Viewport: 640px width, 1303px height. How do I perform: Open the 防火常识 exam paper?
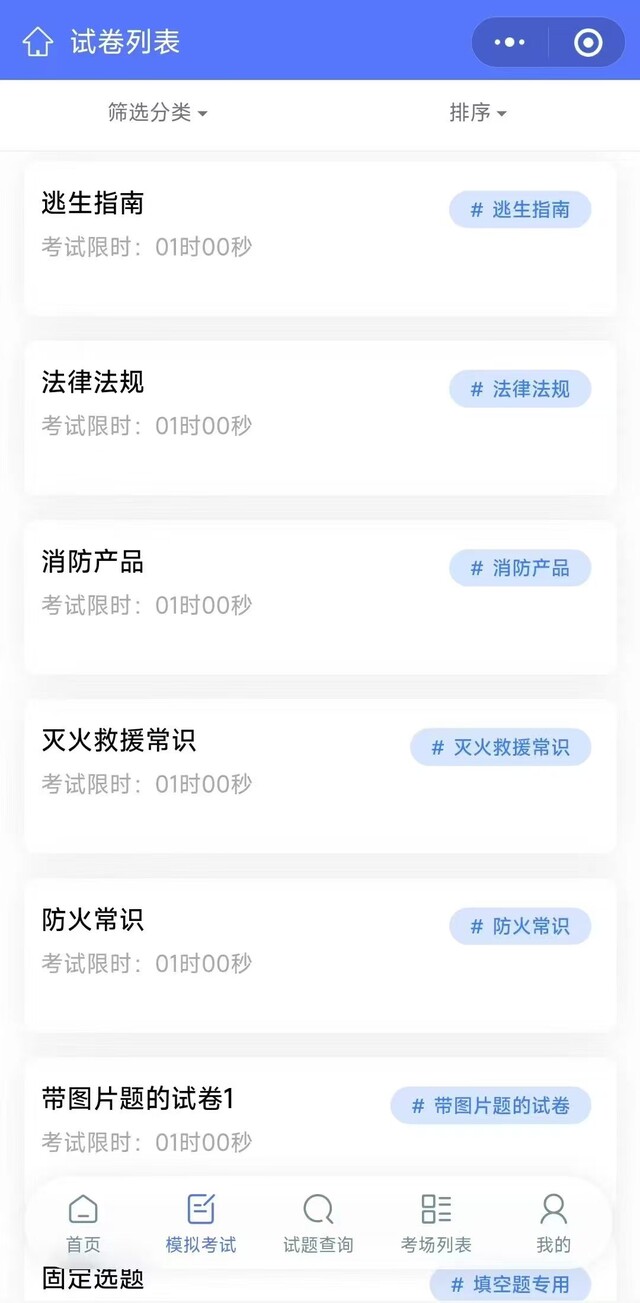coord(93,920)
